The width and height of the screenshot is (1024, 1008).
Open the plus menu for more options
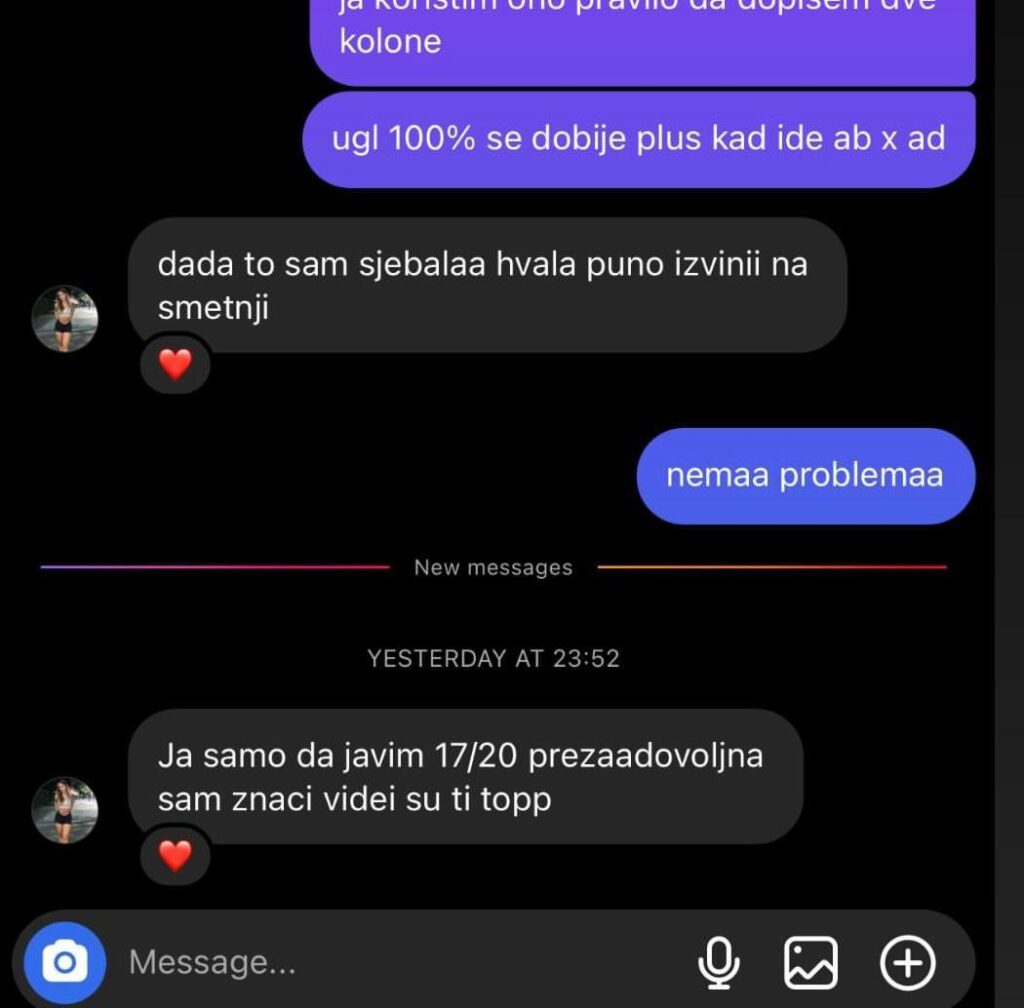907,962
